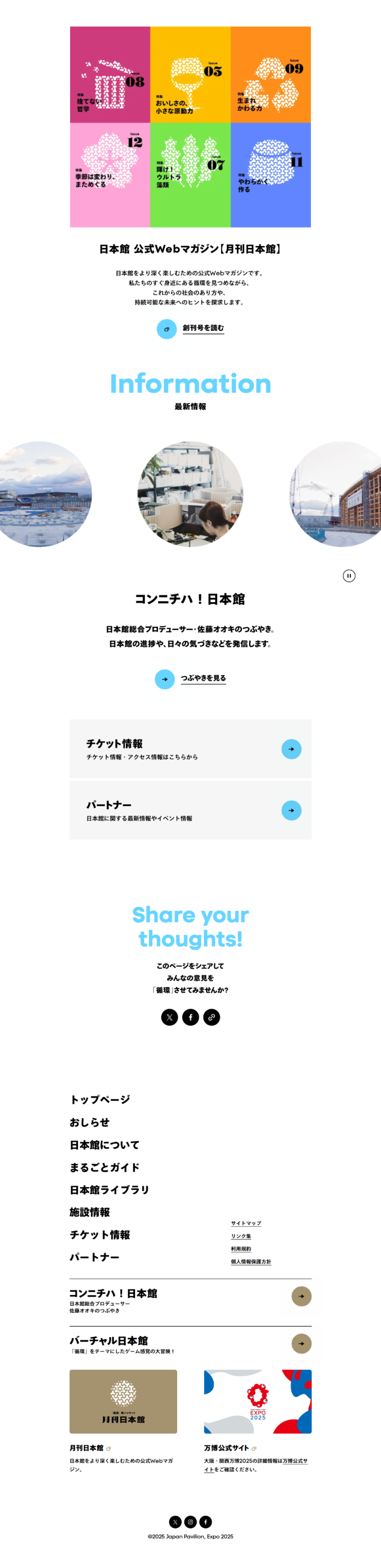The height and width of the screenshot is (1568, 381).
Task: Open the 万博公式サイト EXPO 2025 card
Action: pyautogui.click(x=257, y=1401)
